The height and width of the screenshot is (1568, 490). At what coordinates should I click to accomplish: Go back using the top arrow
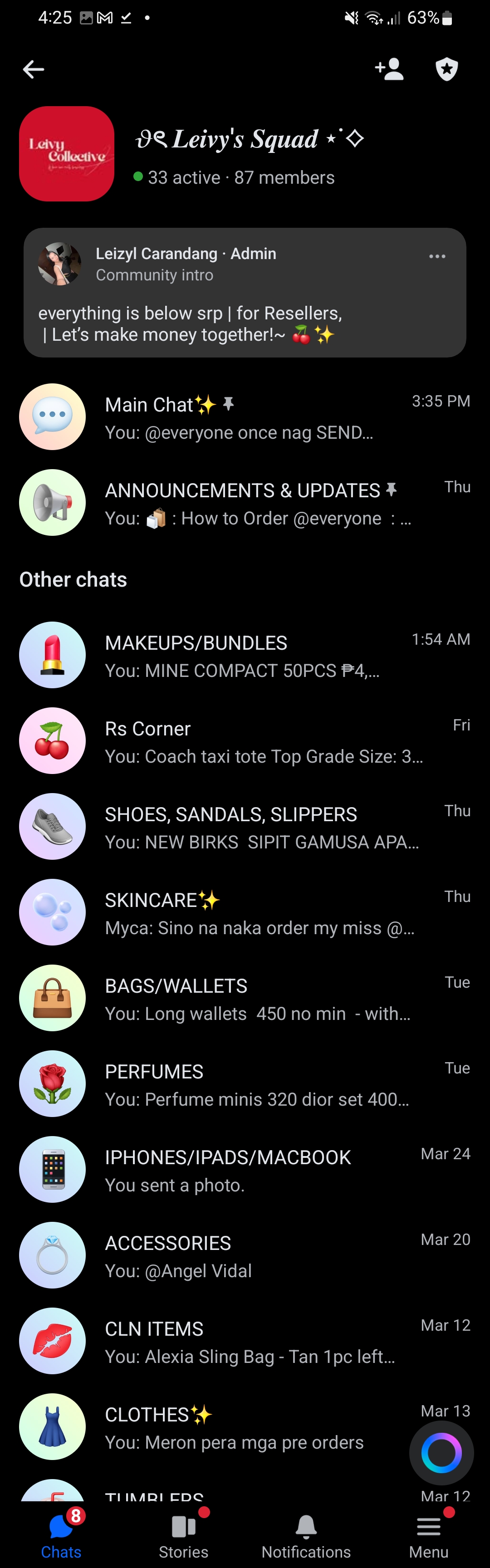pyautogui.click(x=34, y=69)
